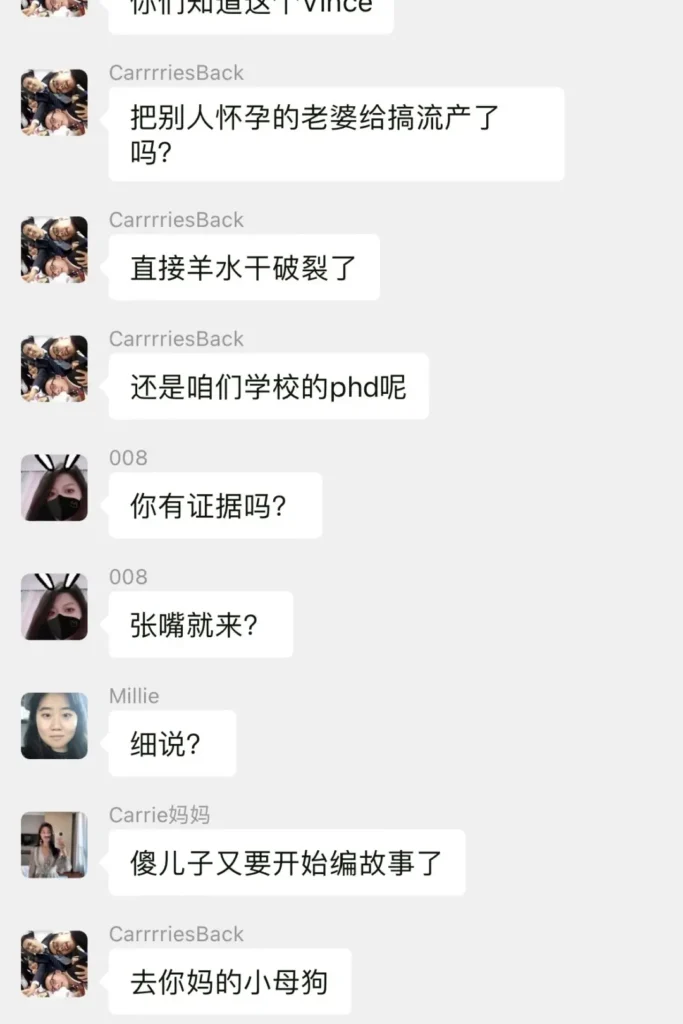683x1024 pixels.
Task: Tap 008's avatar next to 张嘴就来?
Action: pyautogui.click(x=54, y=607)
